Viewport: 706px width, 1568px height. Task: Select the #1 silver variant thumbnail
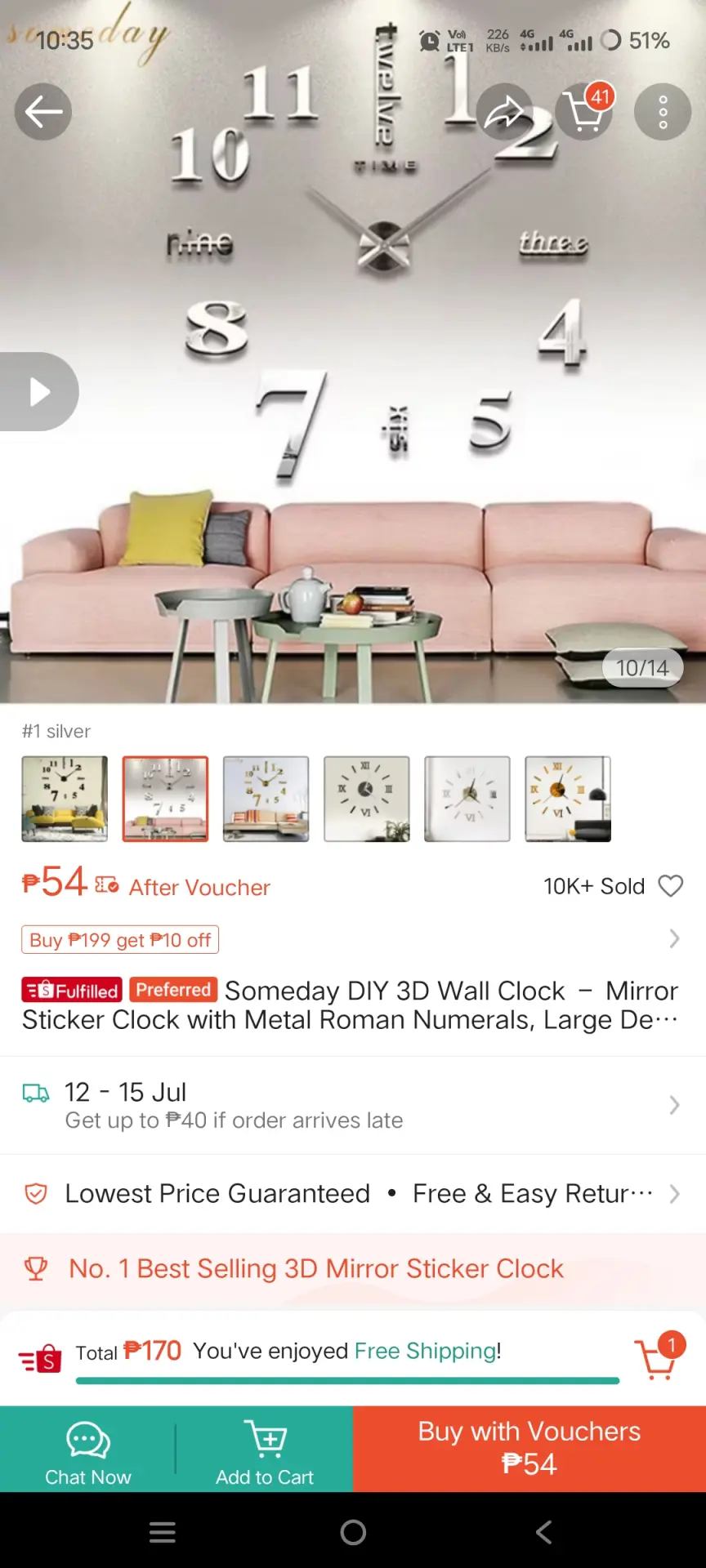165,799
